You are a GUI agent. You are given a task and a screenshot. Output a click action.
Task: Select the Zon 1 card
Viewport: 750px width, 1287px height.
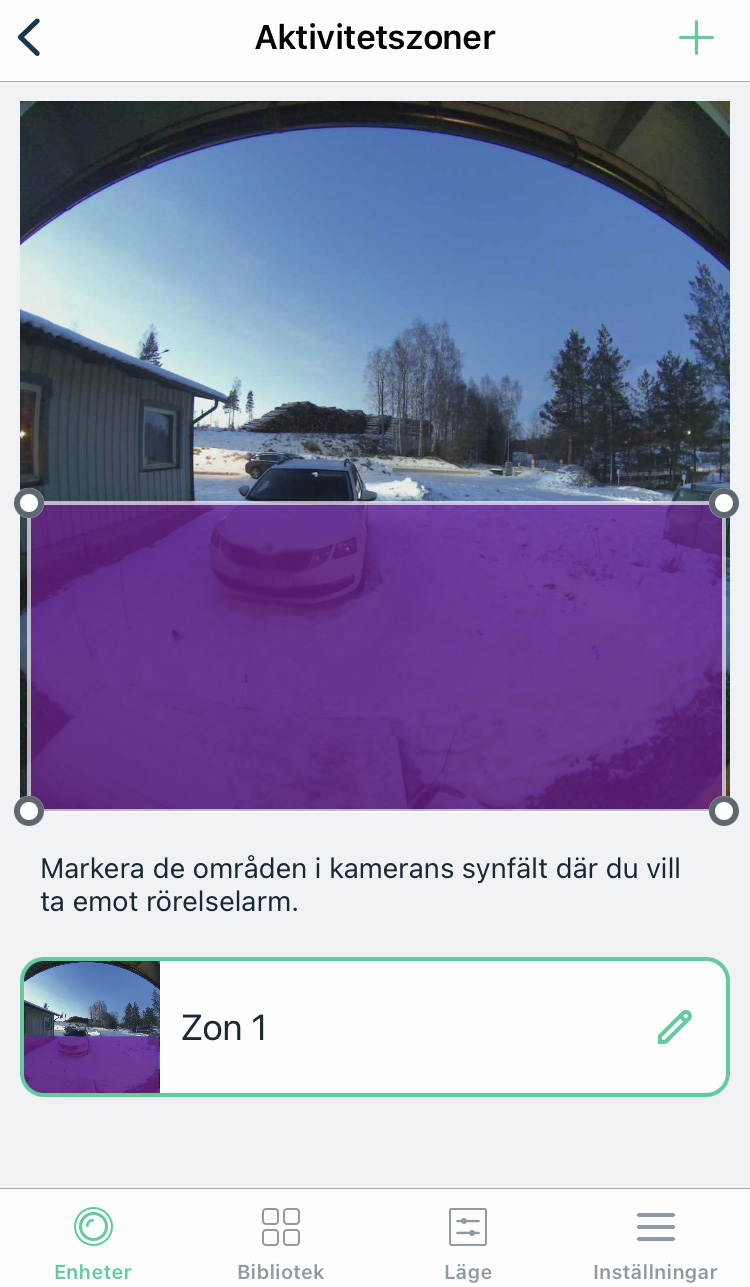pos(400,1027)
